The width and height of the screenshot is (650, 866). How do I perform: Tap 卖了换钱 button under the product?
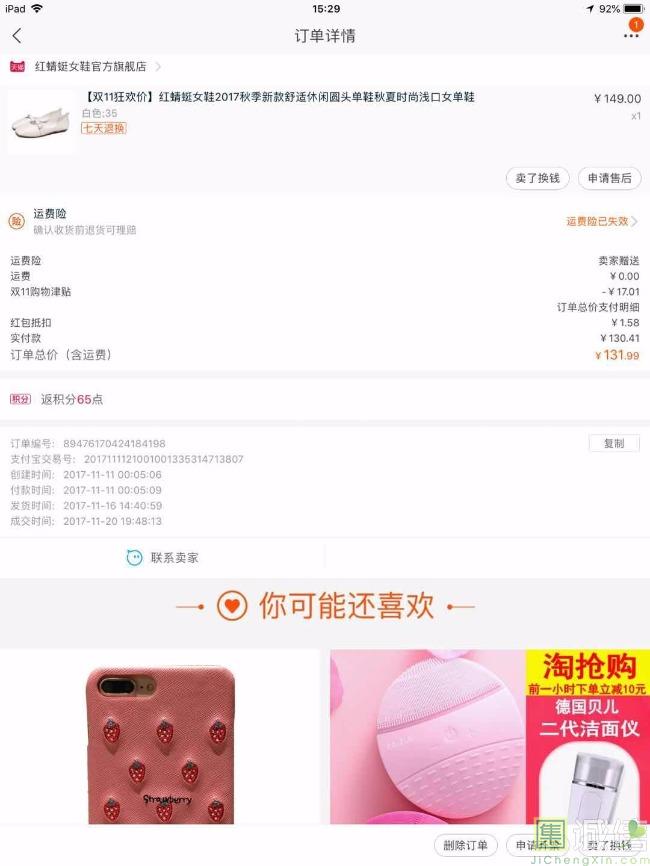pyautogui.click(x=538, y=178)
